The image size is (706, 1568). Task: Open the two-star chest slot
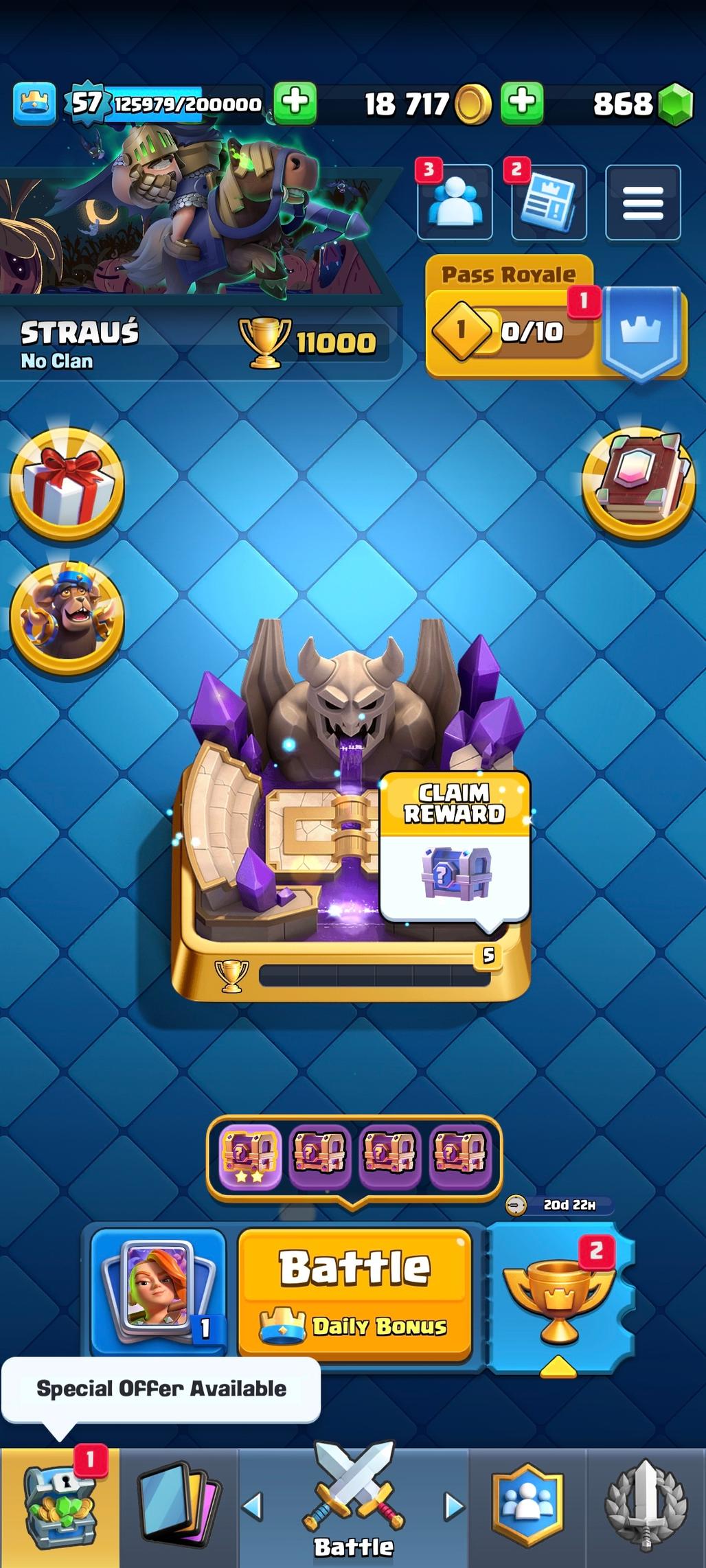pyautogui.click(x=250, y=1159)
